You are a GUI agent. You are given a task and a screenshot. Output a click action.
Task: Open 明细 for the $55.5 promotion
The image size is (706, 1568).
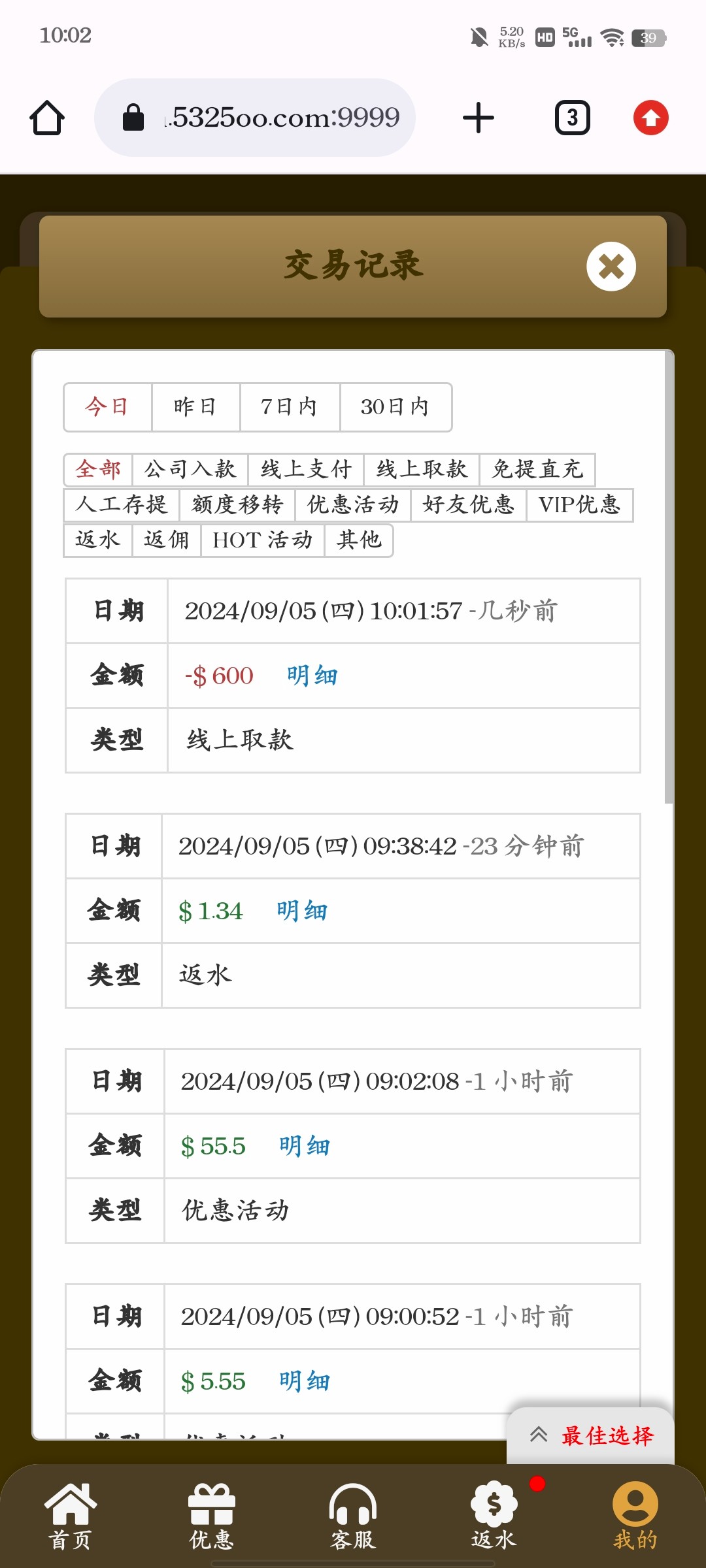pos(304,1146)
